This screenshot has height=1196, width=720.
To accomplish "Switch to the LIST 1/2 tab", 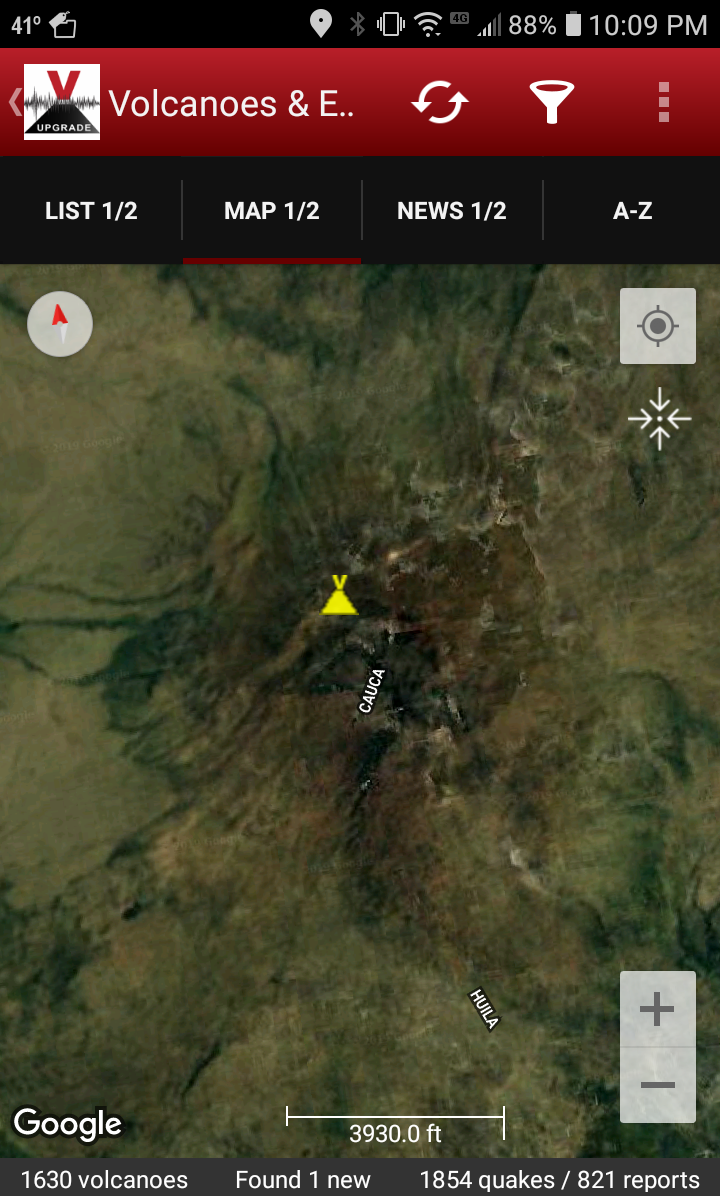I will click(91, 211).
